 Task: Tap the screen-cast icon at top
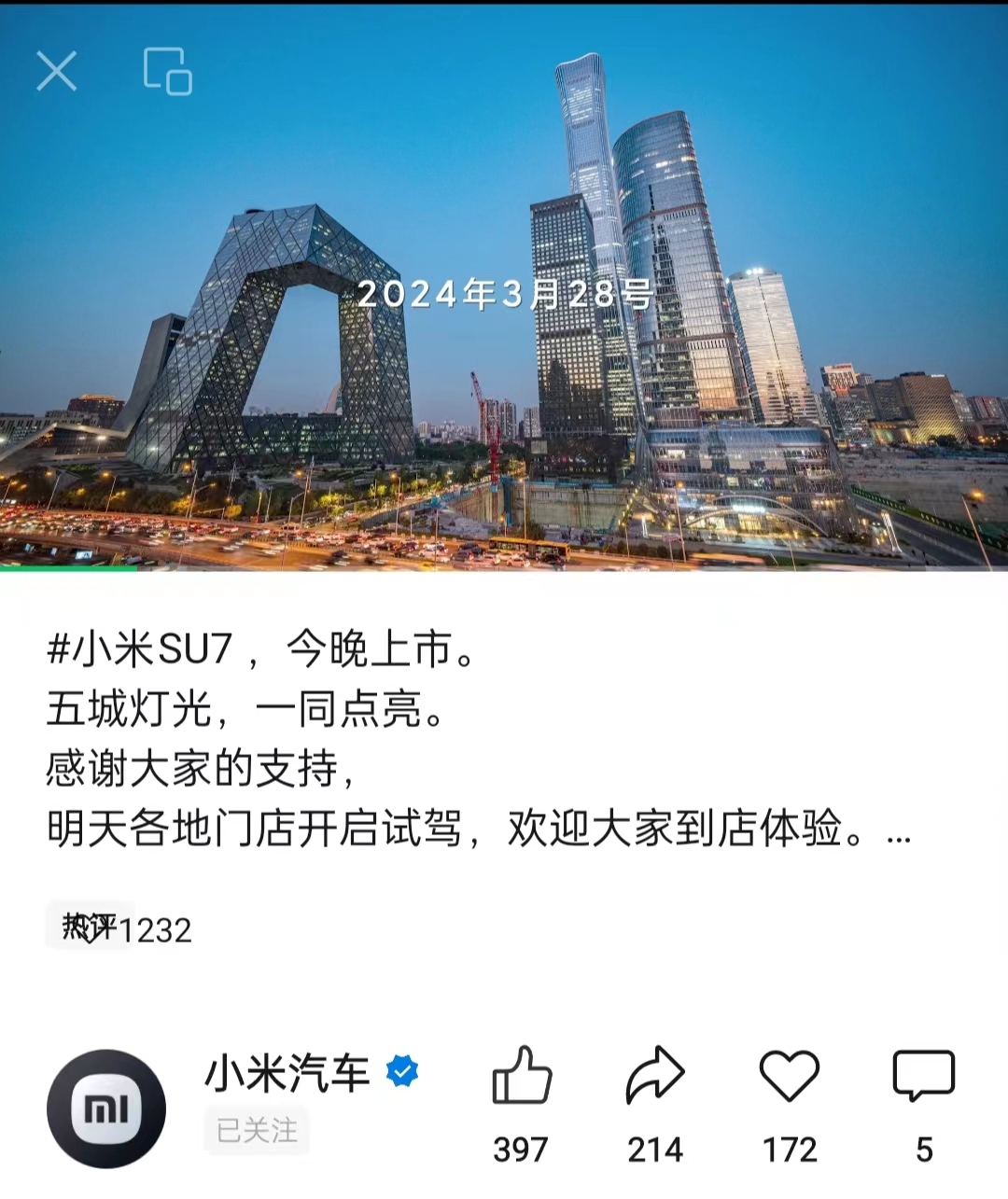(168, 73)
